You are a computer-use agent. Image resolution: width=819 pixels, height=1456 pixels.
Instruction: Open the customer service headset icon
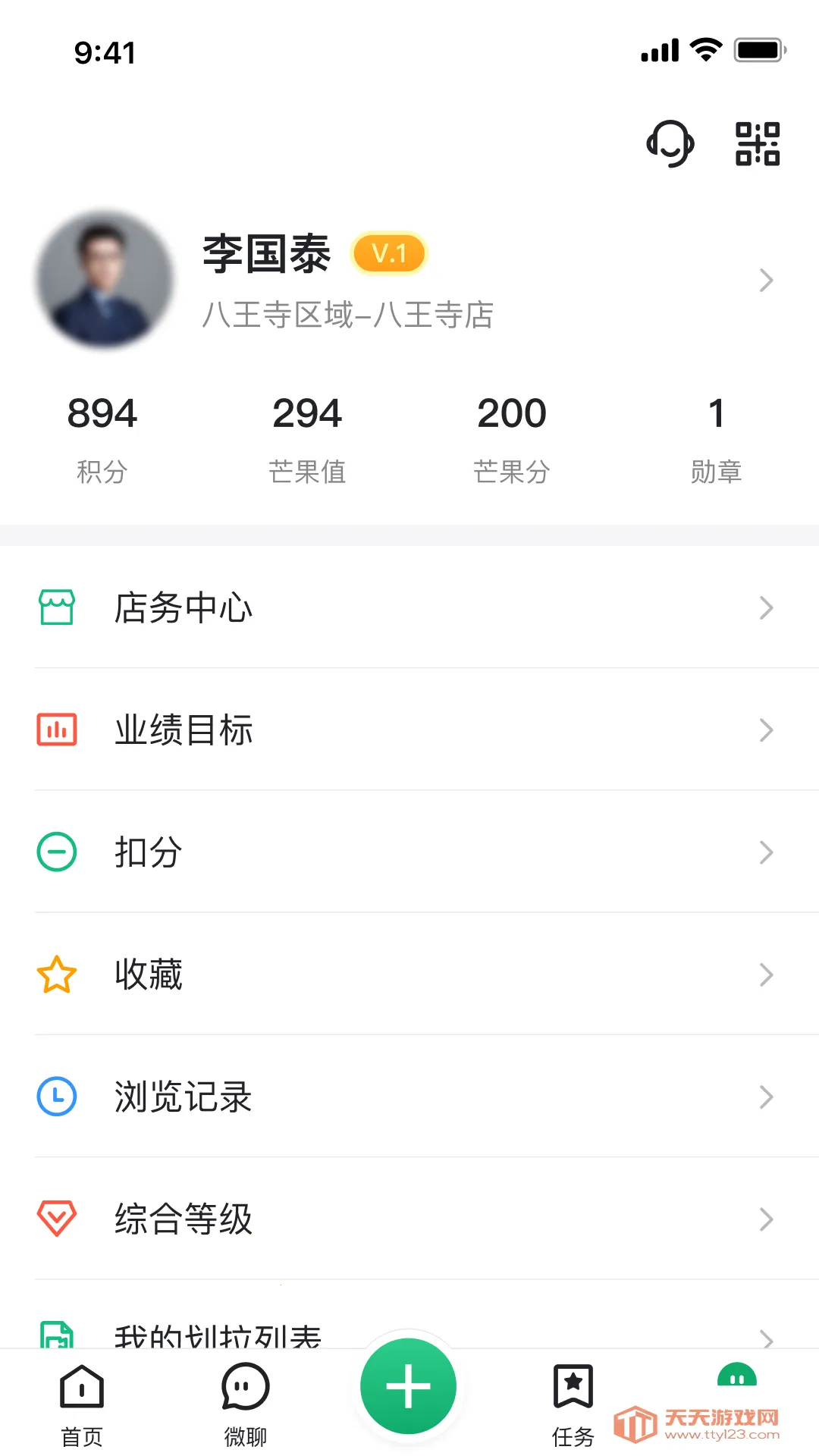670,144
